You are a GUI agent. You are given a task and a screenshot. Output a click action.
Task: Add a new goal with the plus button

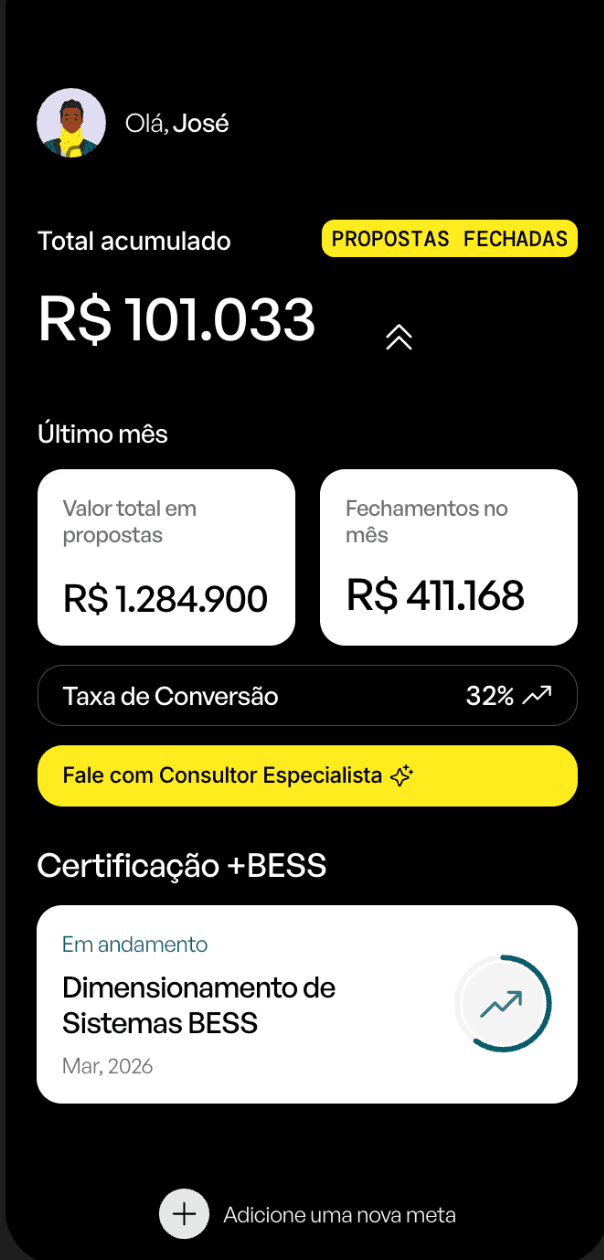(x=184, y=1215)
